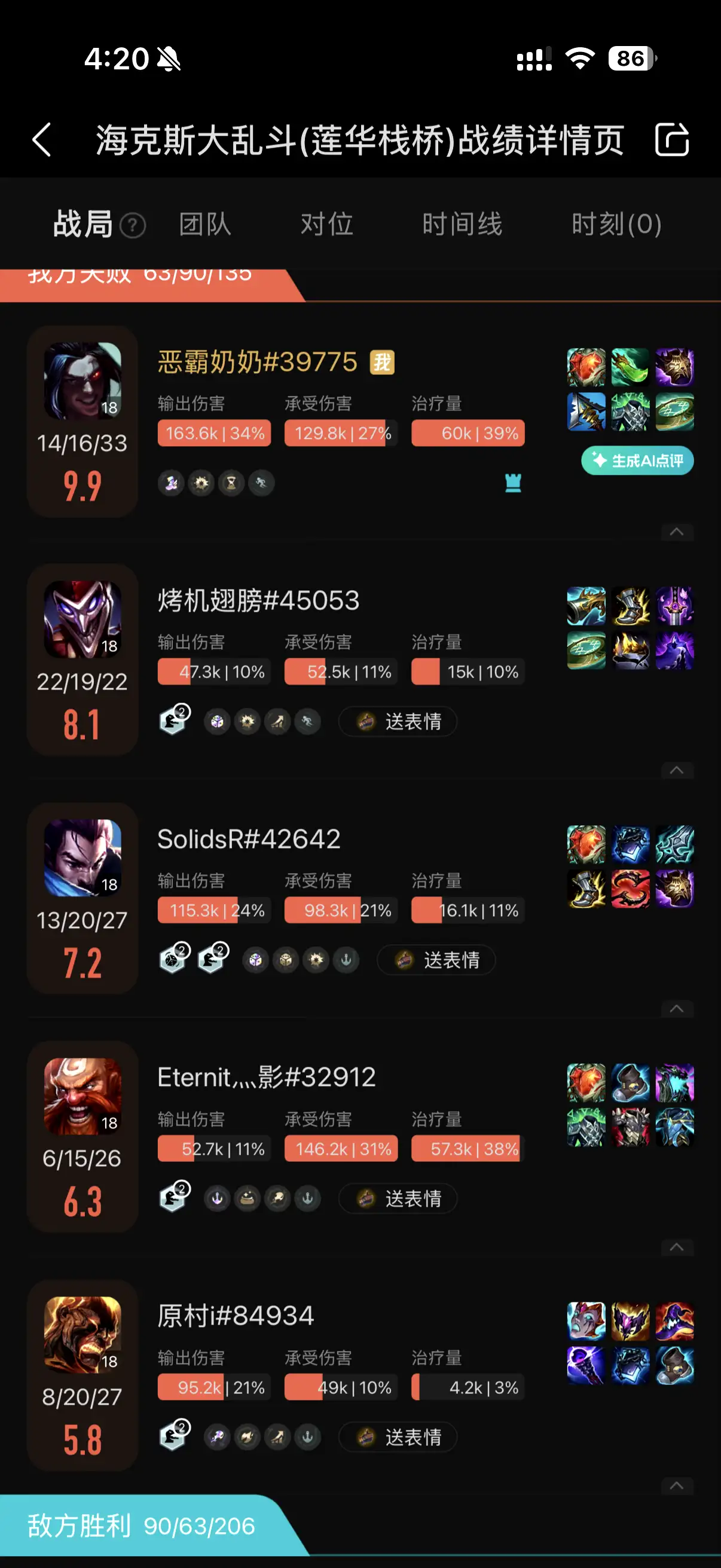Open SolidsR#42642's champion avatar
721x1568 pixels.
[83, 858]
